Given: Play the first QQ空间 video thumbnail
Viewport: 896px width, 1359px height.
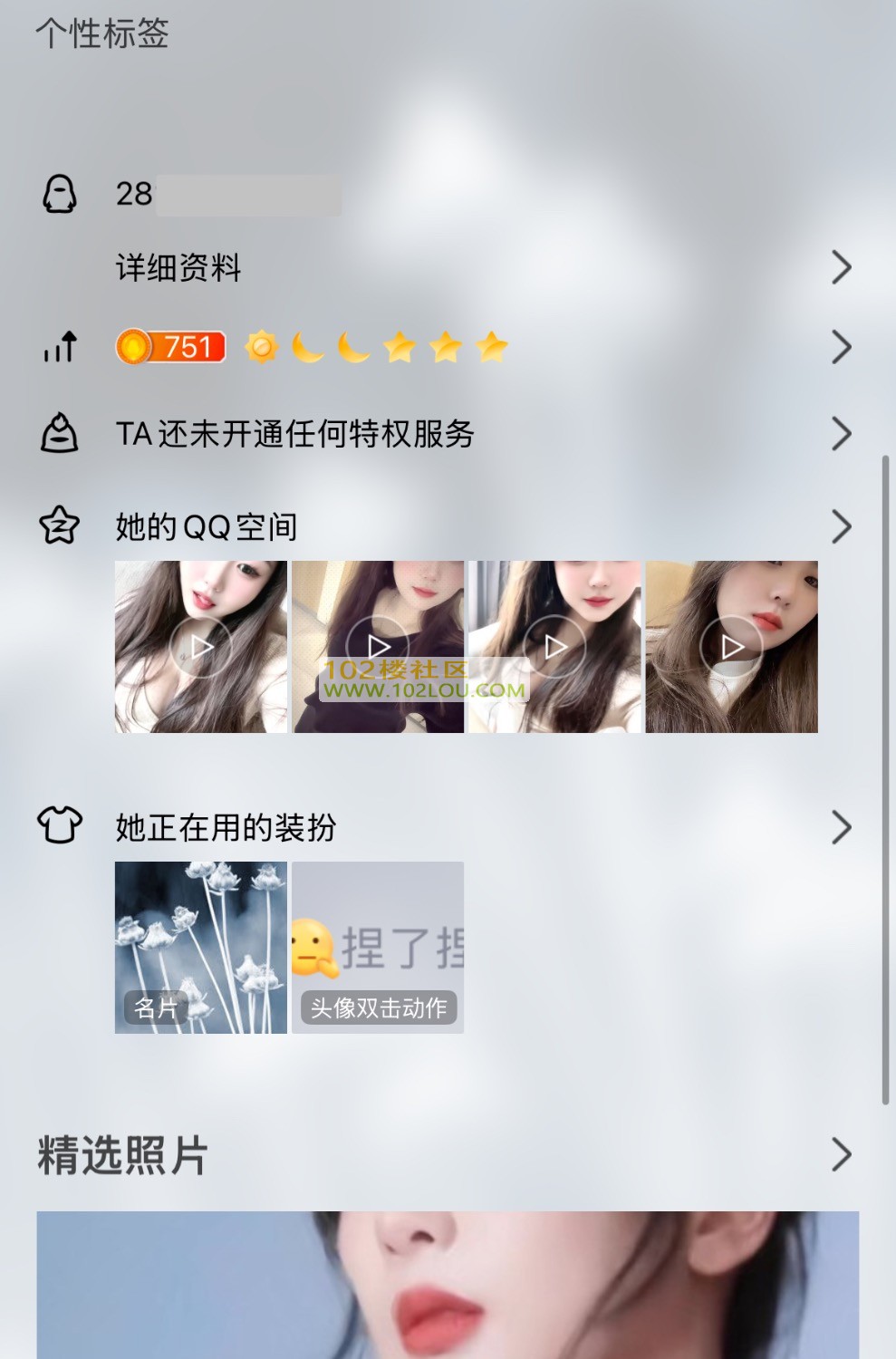Looking at the screenshot, I should pos(201,647).
